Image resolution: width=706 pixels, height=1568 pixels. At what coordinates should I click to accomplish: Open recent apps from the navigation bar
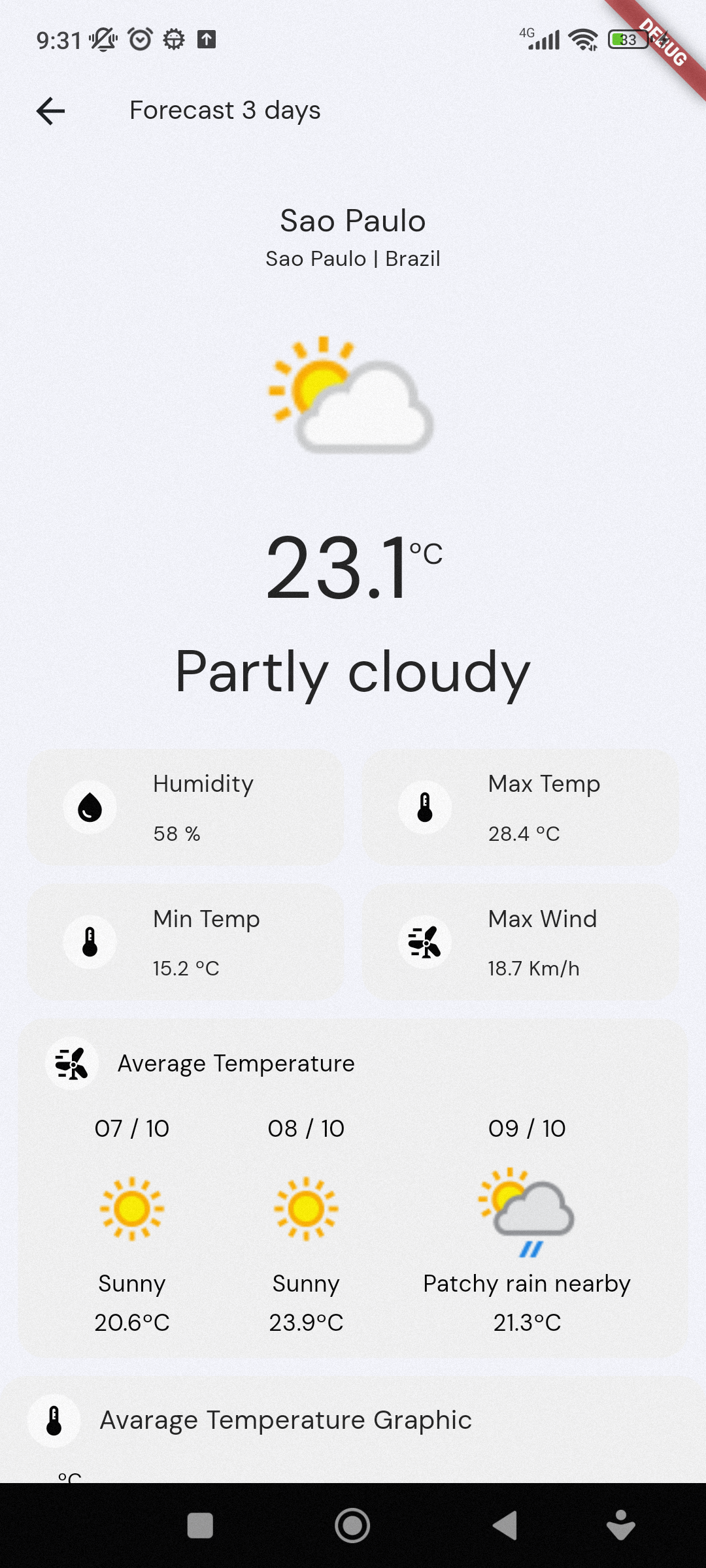pyautogui.click(x=200, y=1526)
